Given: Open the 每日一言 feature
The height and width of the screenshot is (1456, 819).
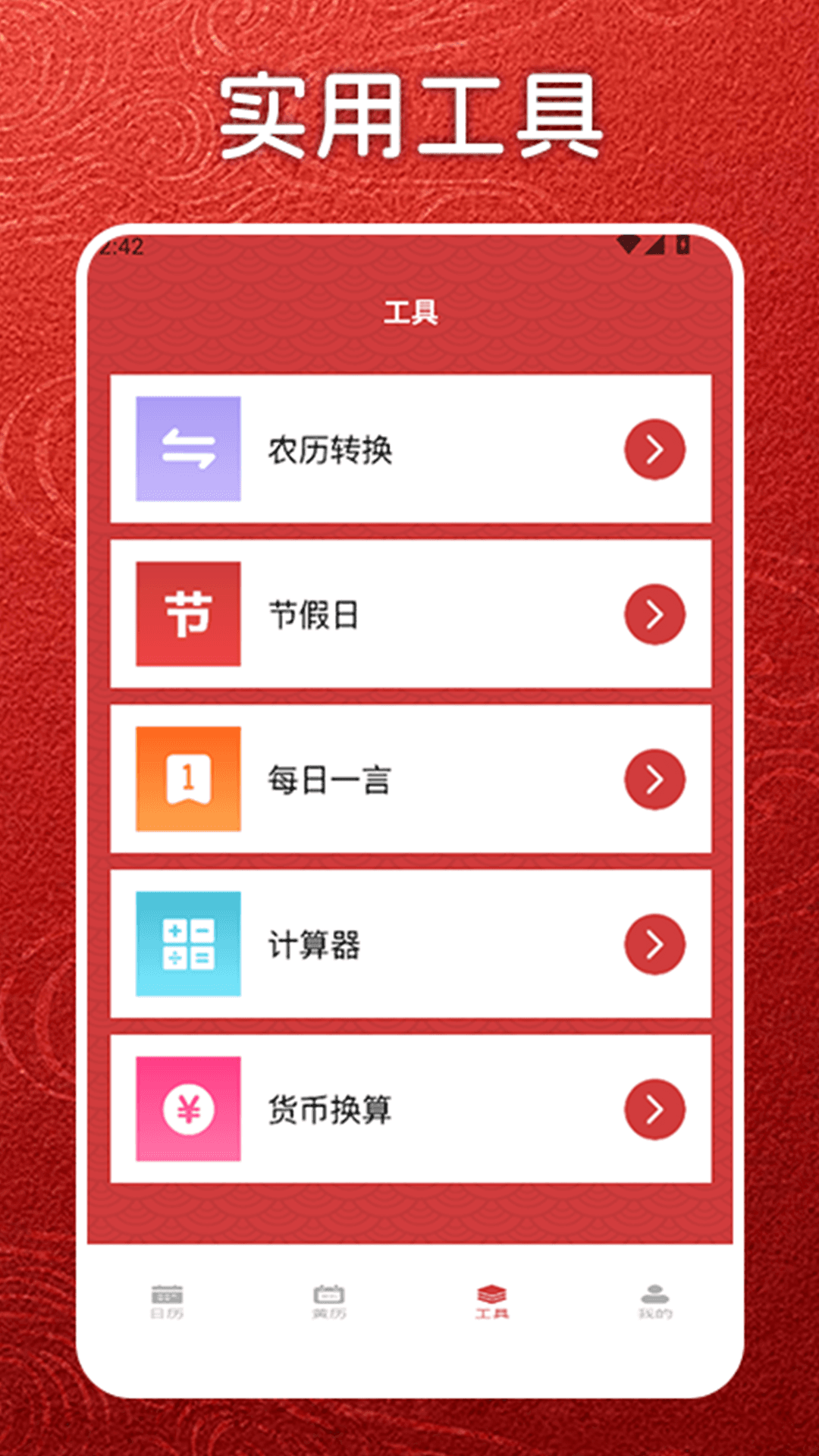Looking at the screenshot, I should click(x=409, y=780).
